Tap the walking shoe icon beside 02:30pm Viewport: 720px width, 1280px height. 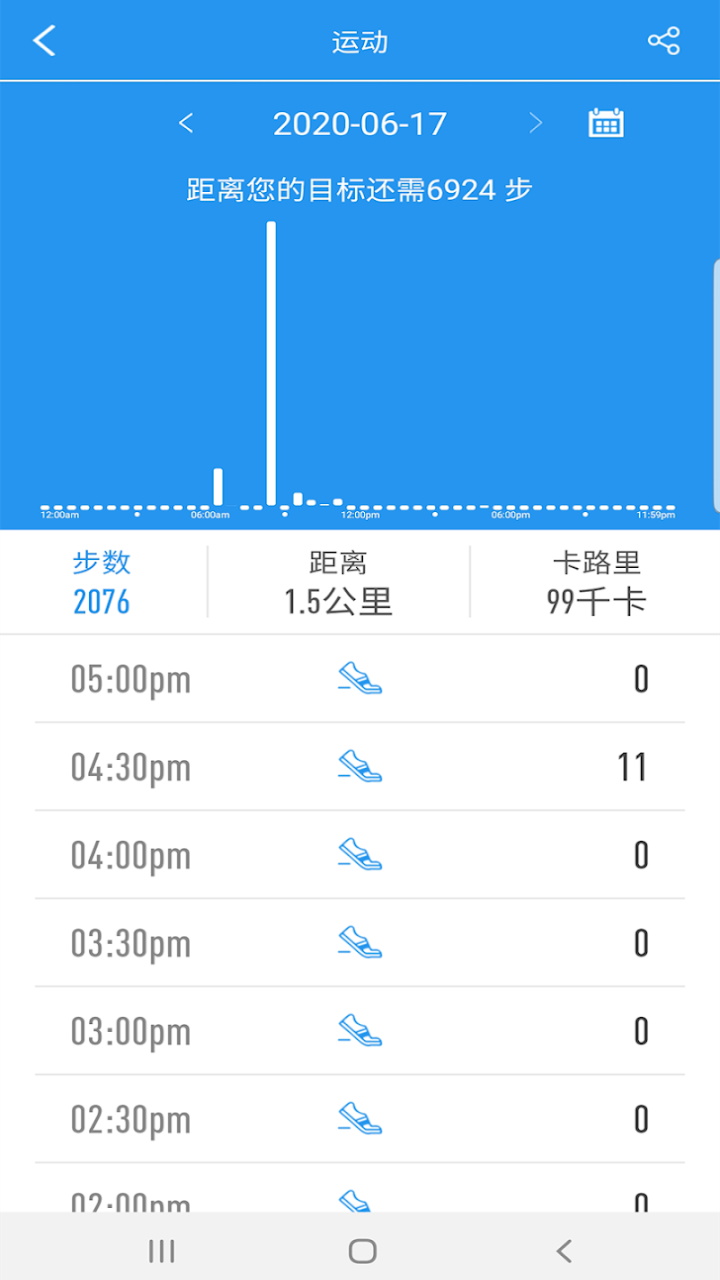pyautogui.click(x=359, y=1119)
